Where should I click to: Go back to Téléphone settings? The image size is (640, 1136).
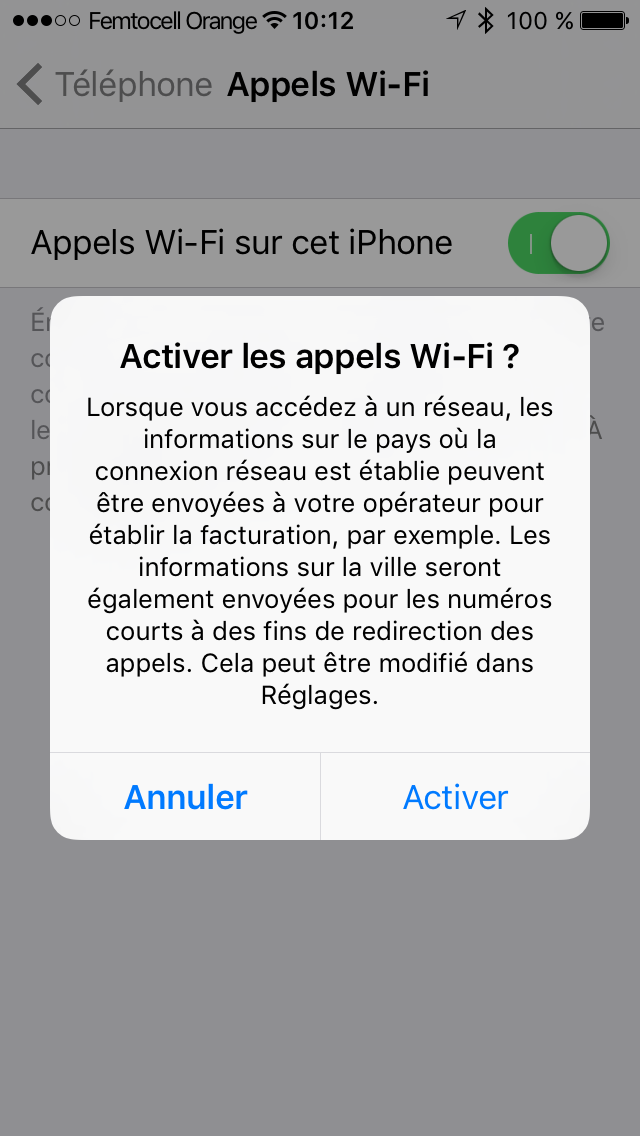point(114,85)
